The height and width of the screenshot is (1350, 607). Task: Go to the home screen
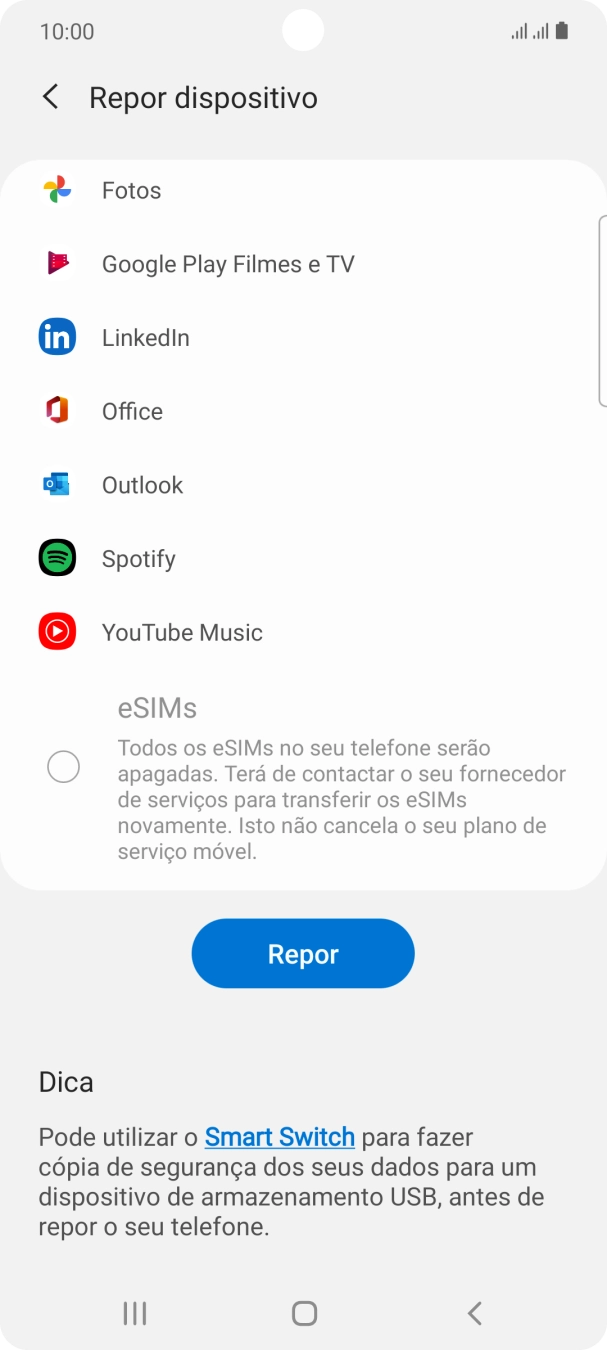304,1313
